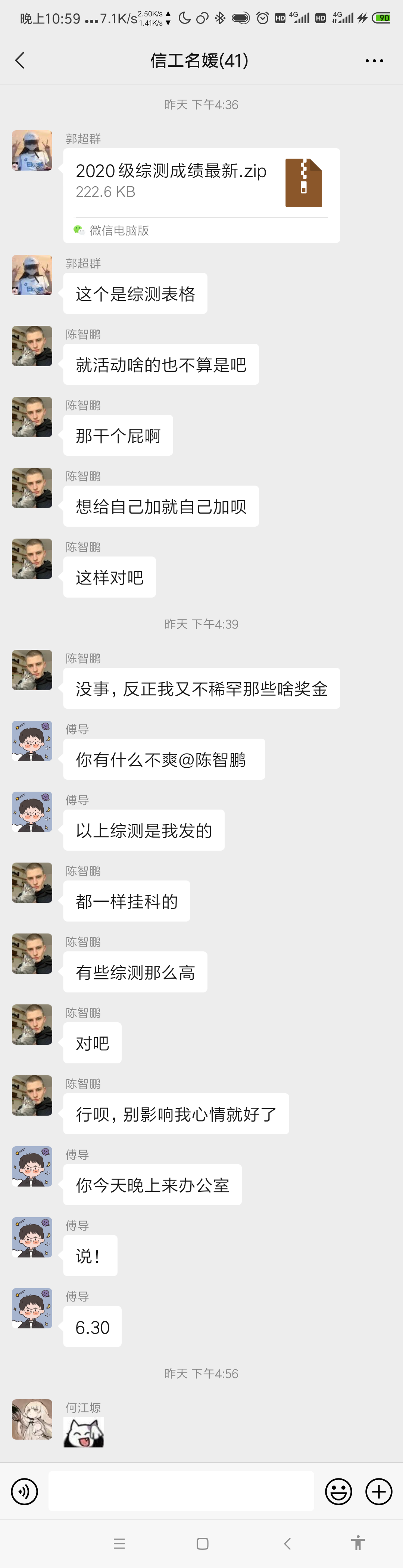Open recent apps from navigation bar
Image resolution: width=403 pixels, height=1568 pixels.
coord(119,1543)
